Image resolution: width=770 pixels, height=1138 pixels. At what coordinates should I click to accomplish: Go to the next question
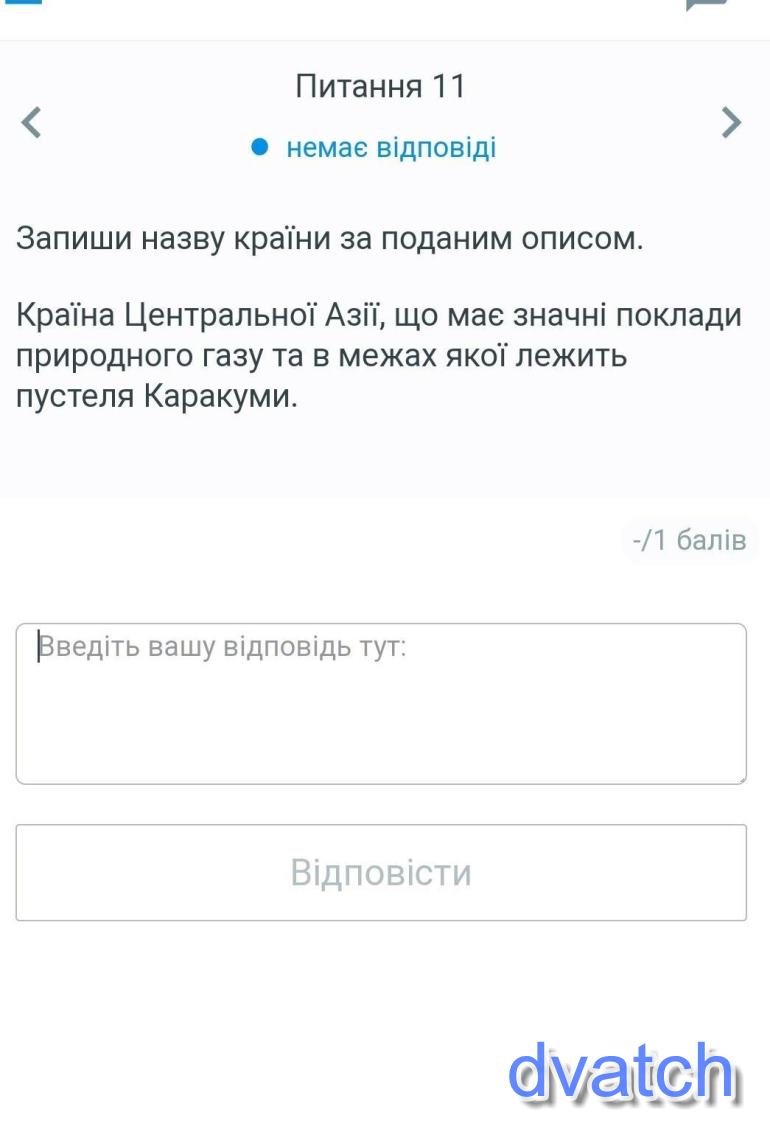(732, 123)
